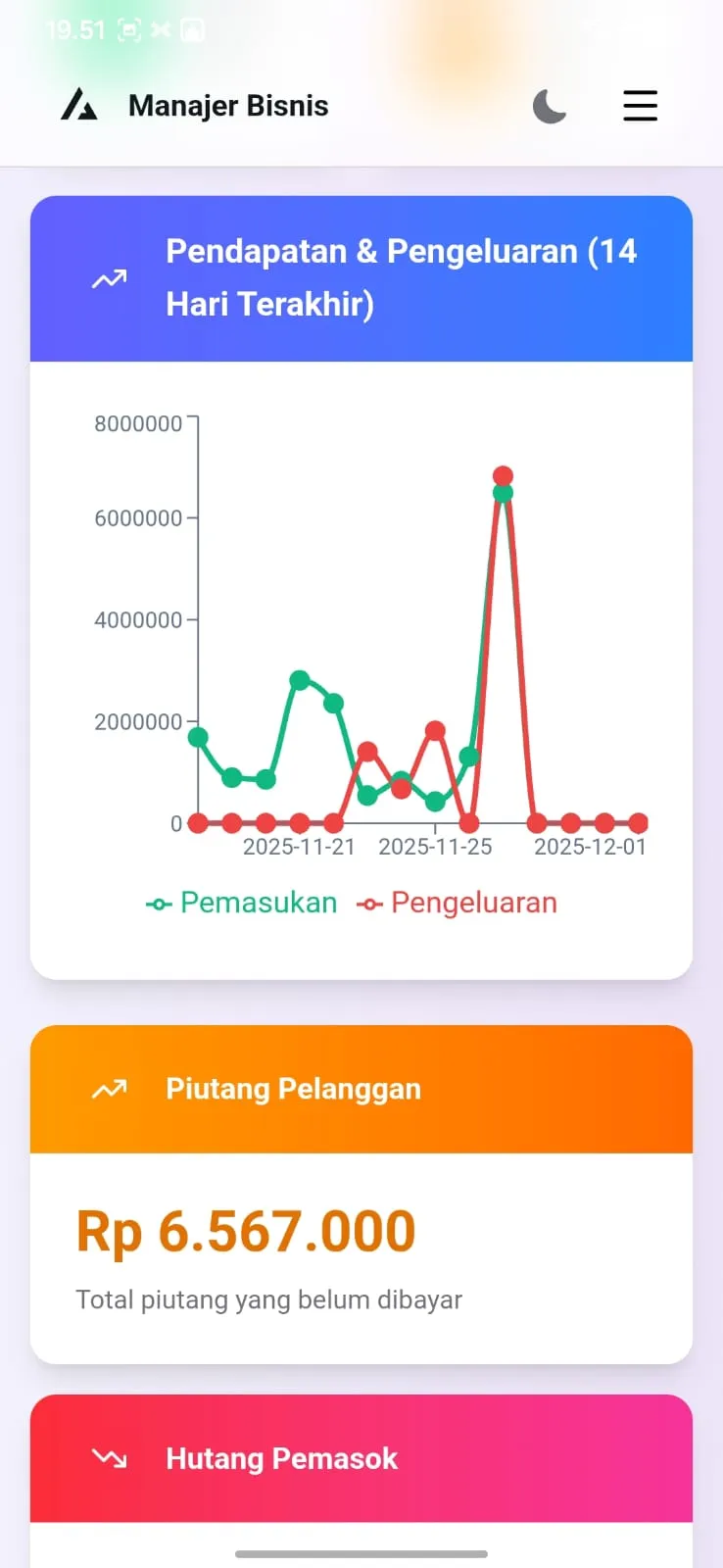723x1568 pixels.
Task: Collapse the Pendapatan & Pengeluaran chart card
Action: point(361,278)
